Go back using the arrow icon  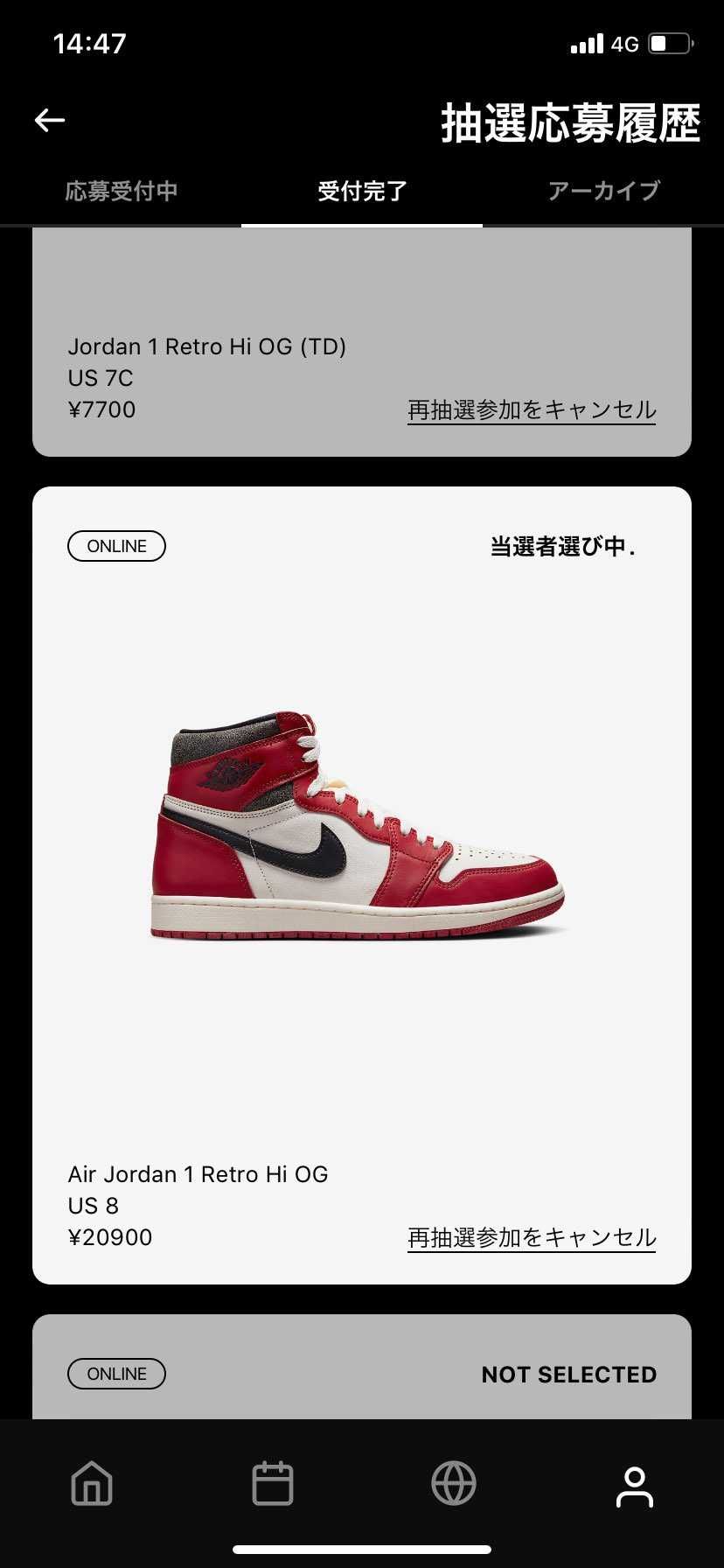tap(50, 121)
